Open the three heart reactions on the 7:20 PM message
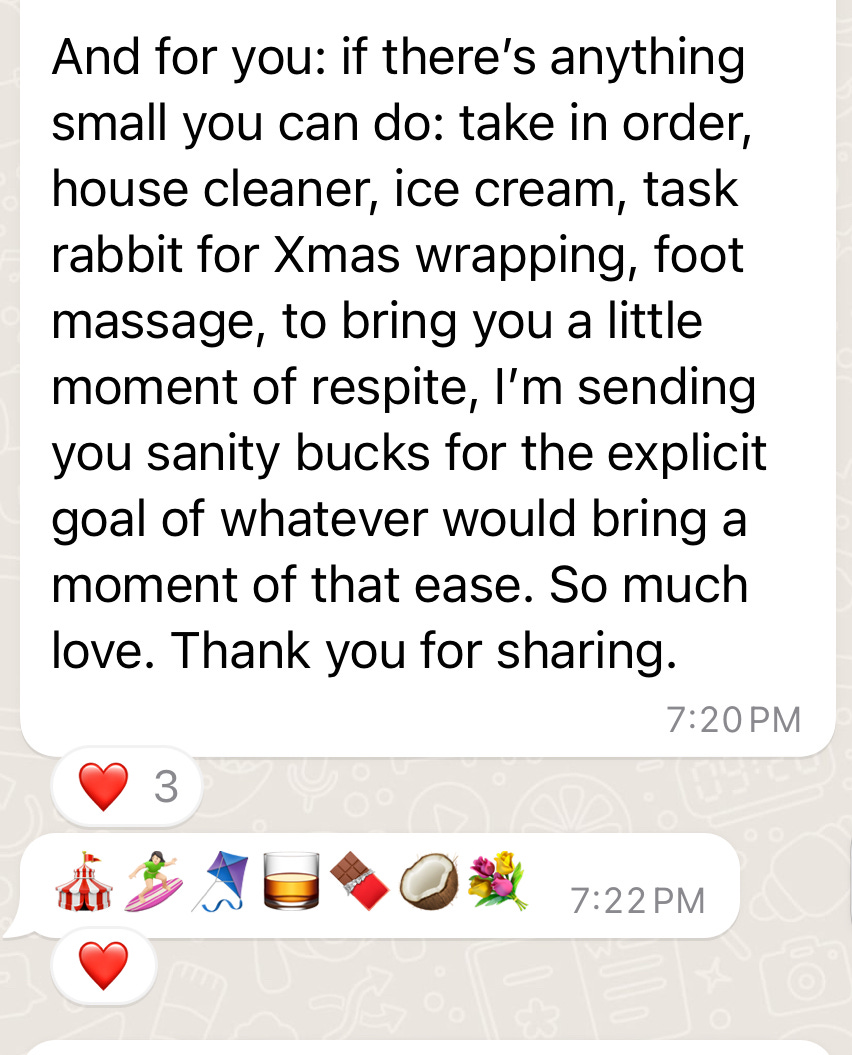This screenshot has width=852, height=1055. coord(126,786)
